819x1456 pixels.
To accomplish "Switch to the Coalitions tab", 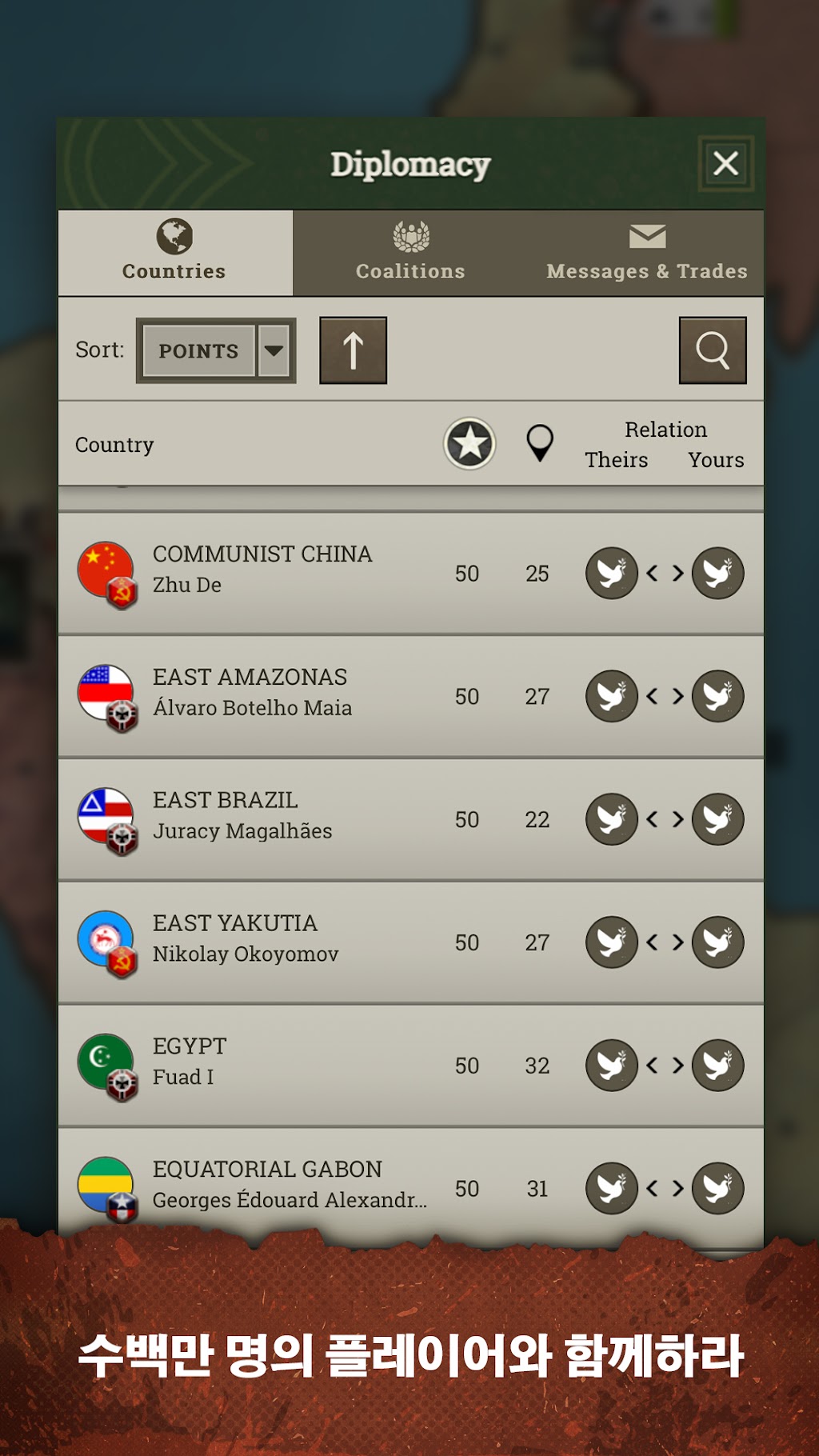I will 410,253.
